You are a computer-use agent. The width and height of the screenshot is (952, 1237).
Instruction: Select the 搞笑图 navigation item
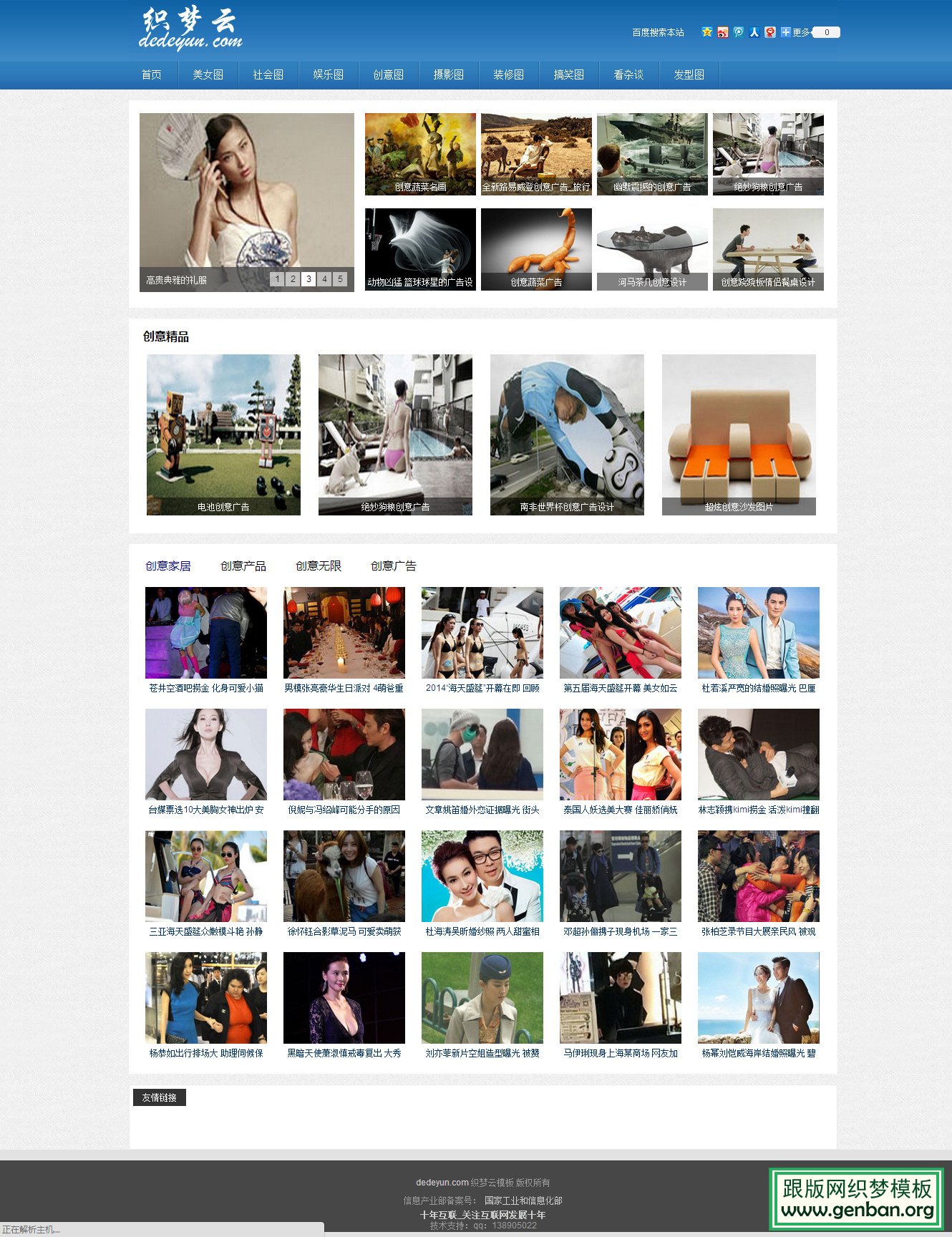click(568, 74)
